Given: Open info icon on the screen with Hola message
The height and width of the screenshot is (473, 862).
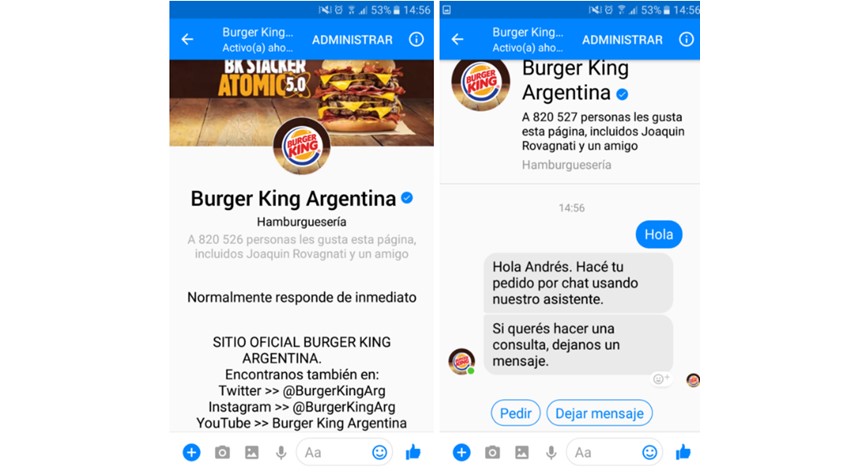Looking at the screenshot, I should pyautogui.click(x=686, y=39).
